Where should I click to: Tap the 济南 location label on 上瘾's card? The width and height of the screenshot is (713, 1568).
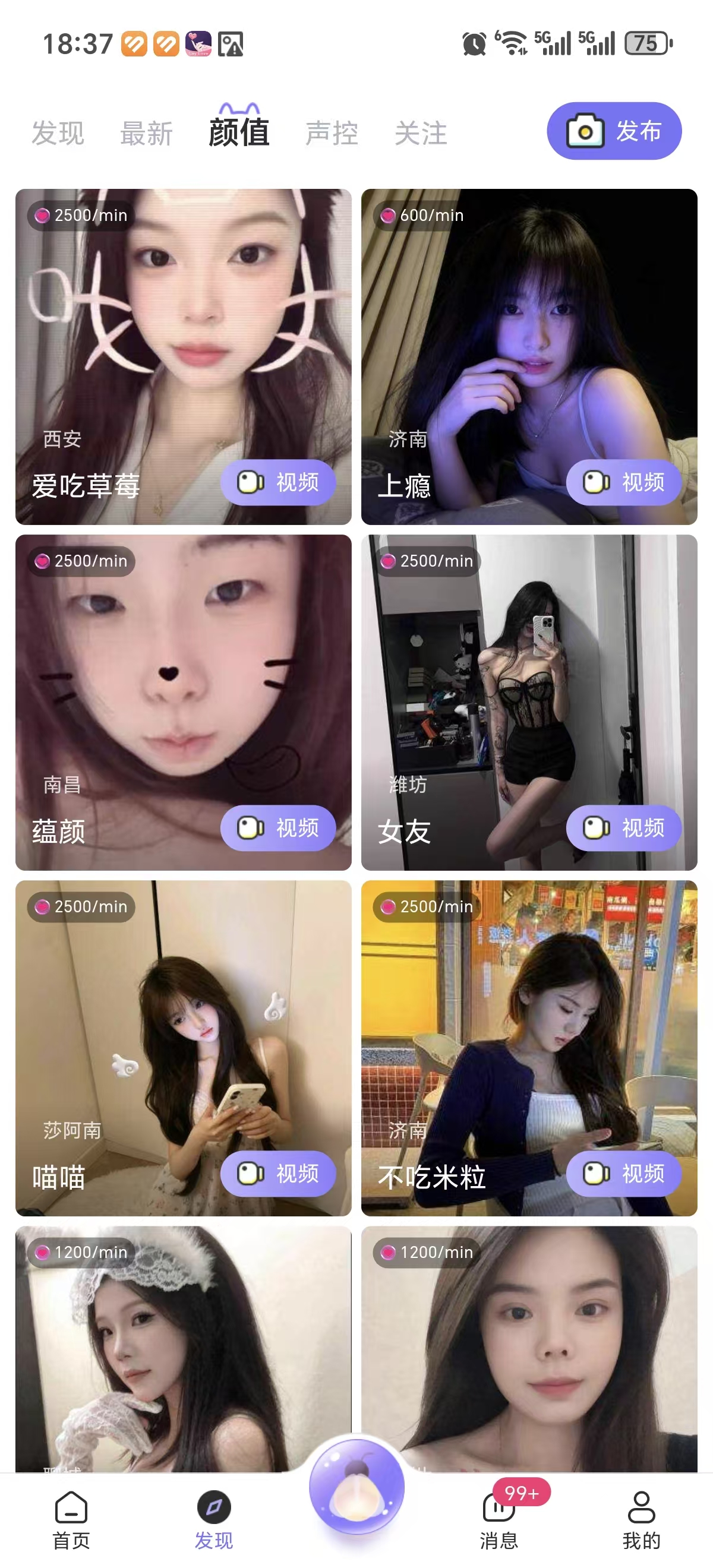coord(408,438)
